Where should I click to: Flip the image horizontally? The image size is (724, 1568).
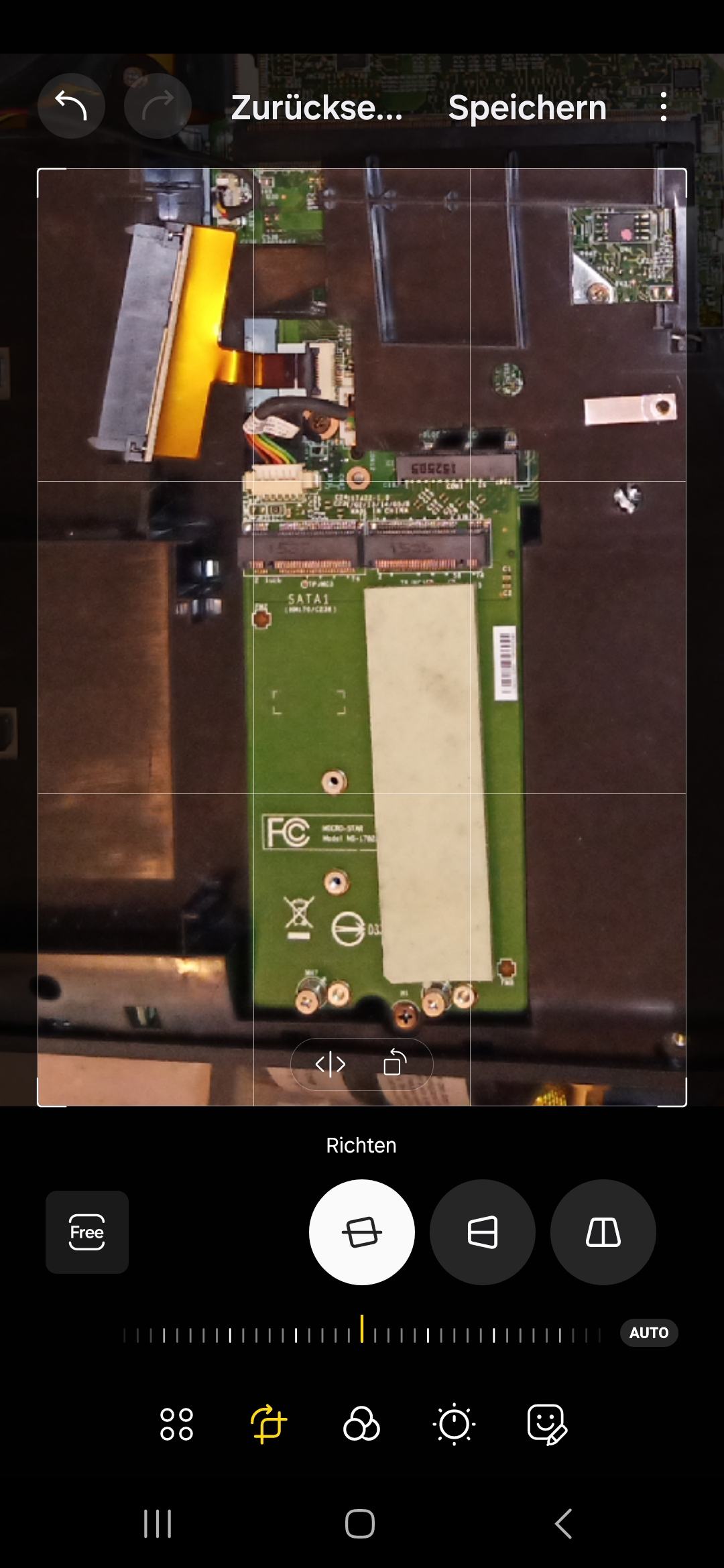click(x=330, y=1063)
